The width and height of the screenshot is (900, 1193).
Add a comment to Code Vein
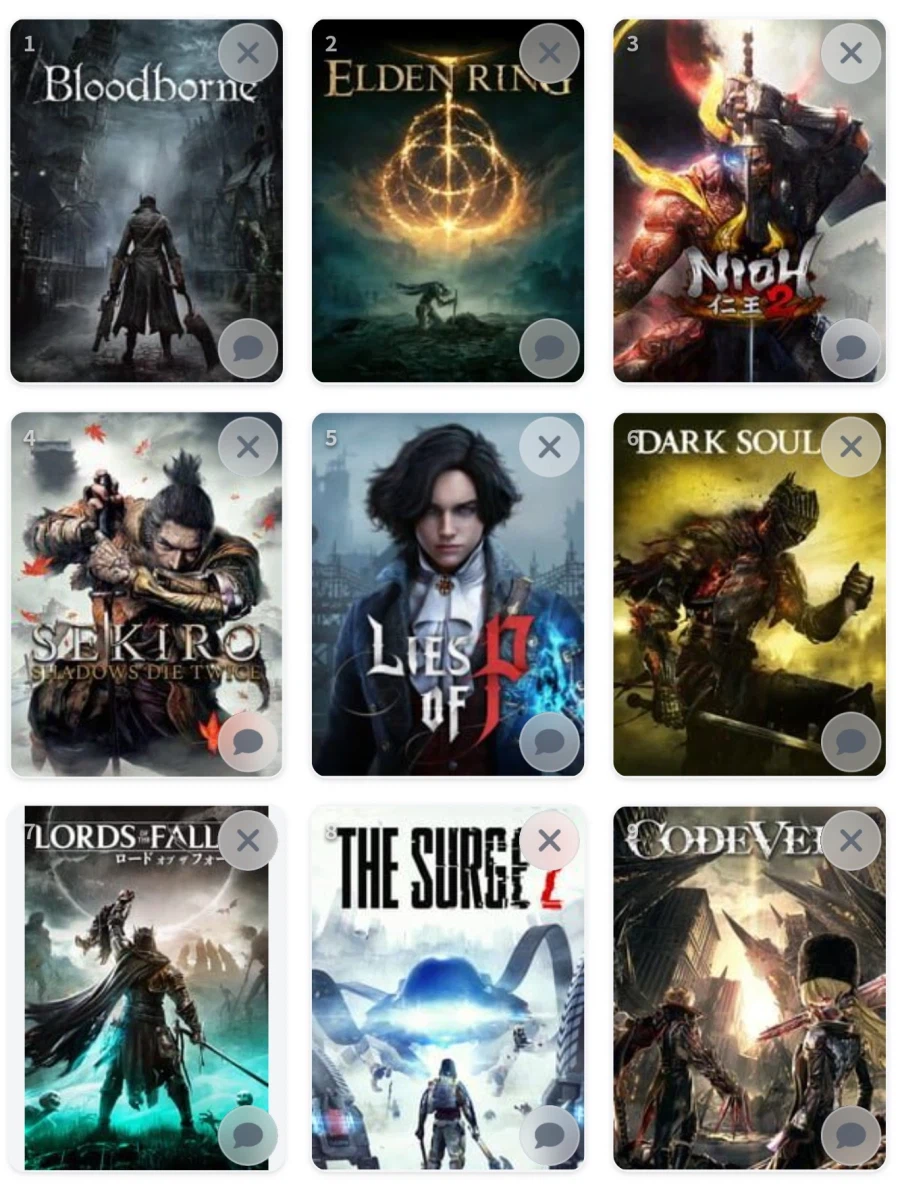(851, 1135)
